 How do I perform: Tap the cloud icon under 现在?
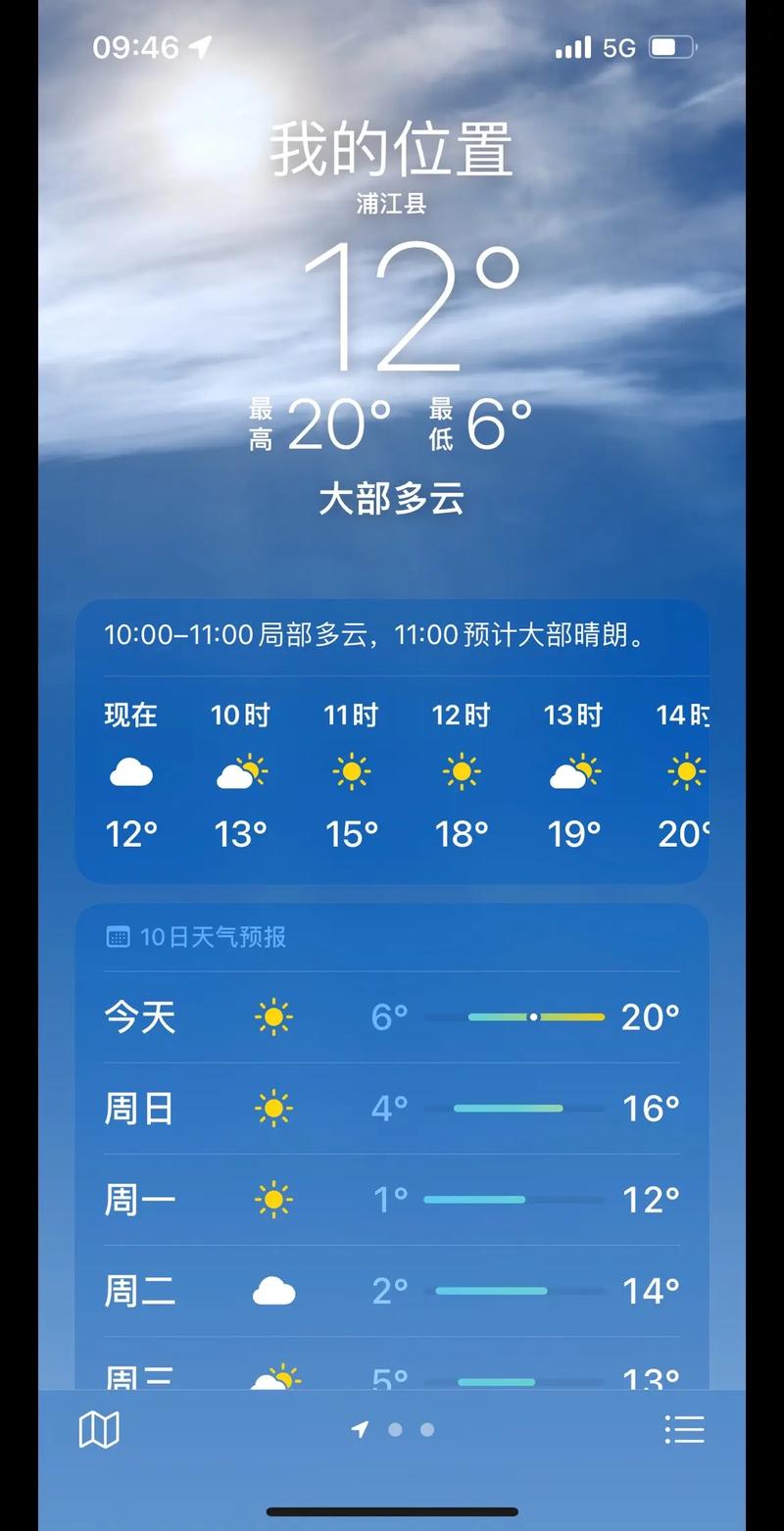tap(132, 772)
